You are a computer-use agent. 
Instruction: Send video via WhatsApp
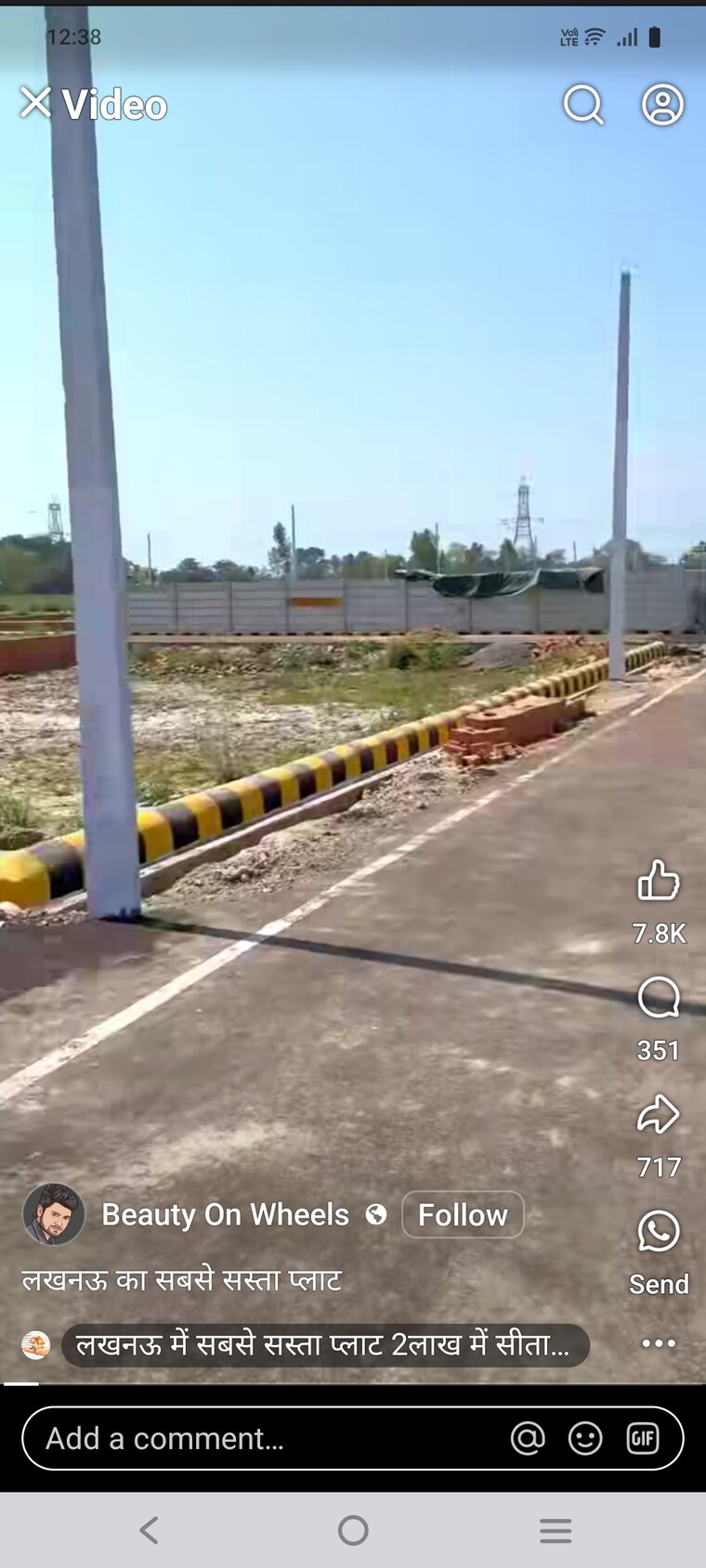pyautogui.click(x=659, y=1232)
